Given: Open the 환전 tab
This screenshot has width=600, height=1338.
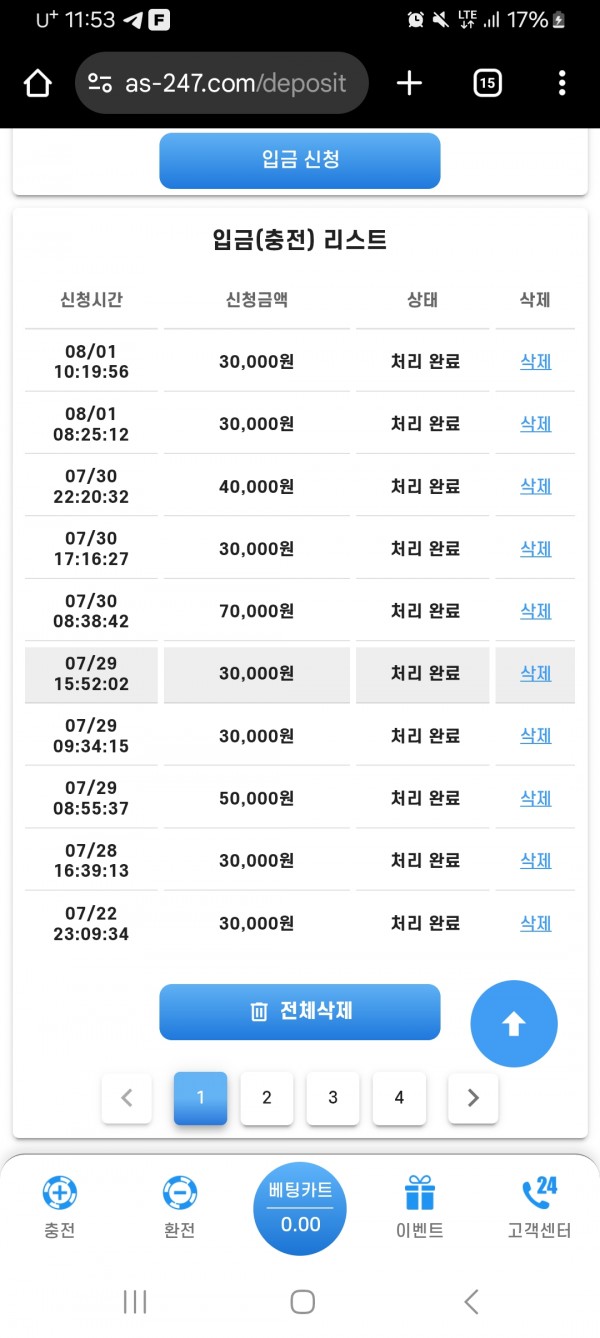Looking at the screenshot, I should (180, 1208).
